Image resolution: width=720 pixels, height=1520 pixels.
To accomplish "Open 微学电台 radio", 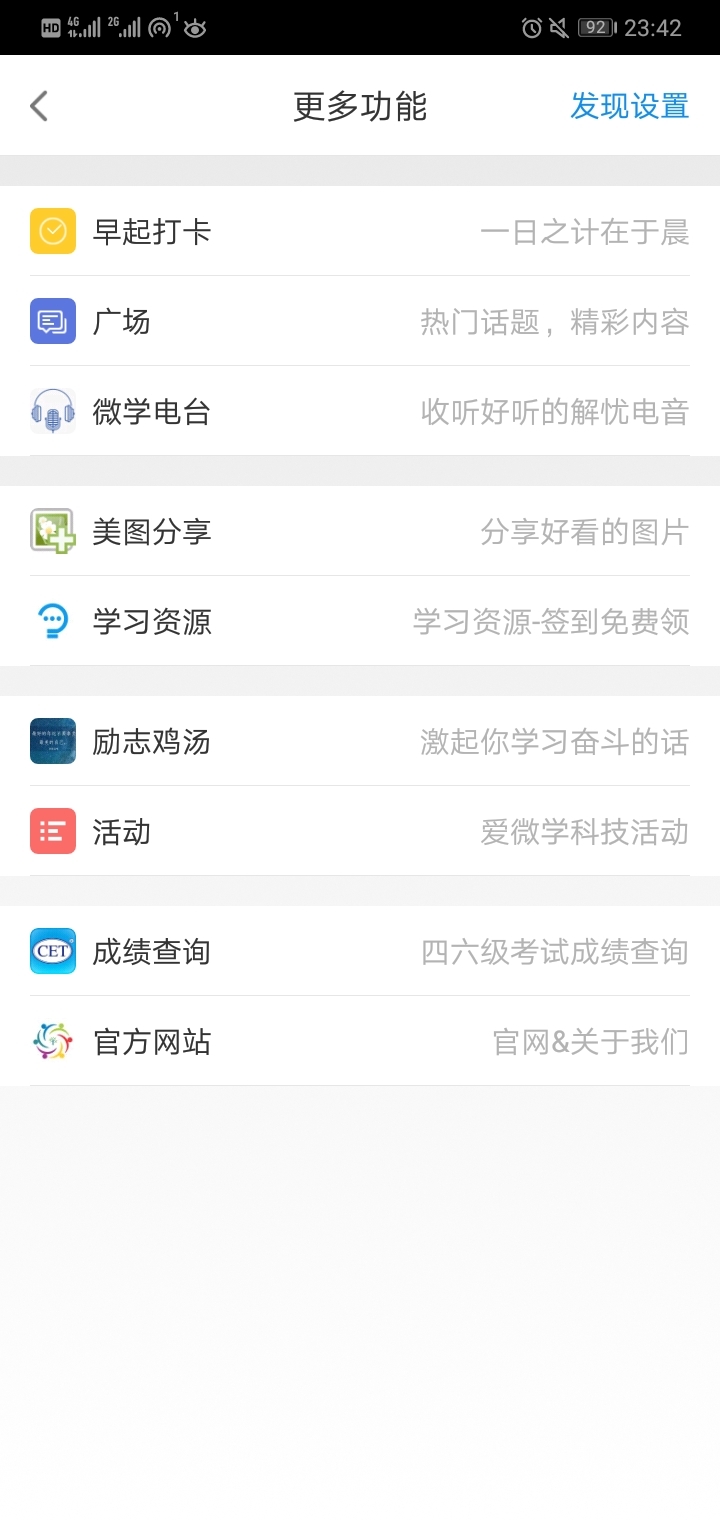I will tap(360, 412).
